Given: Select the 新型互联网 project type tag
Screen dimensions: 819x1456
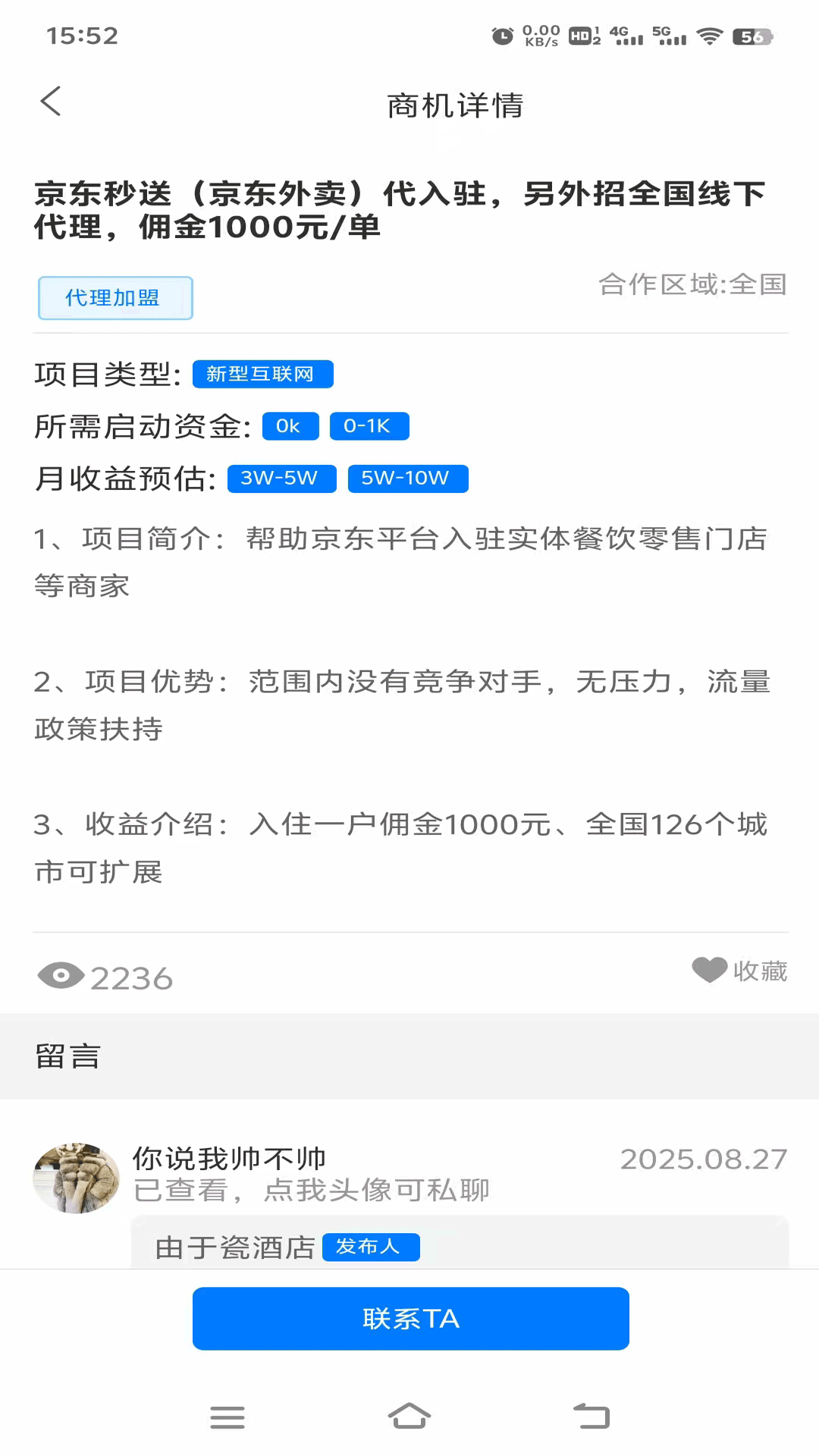Looking at the screenshot, I should pyautogui.click(x=262, y=374).
